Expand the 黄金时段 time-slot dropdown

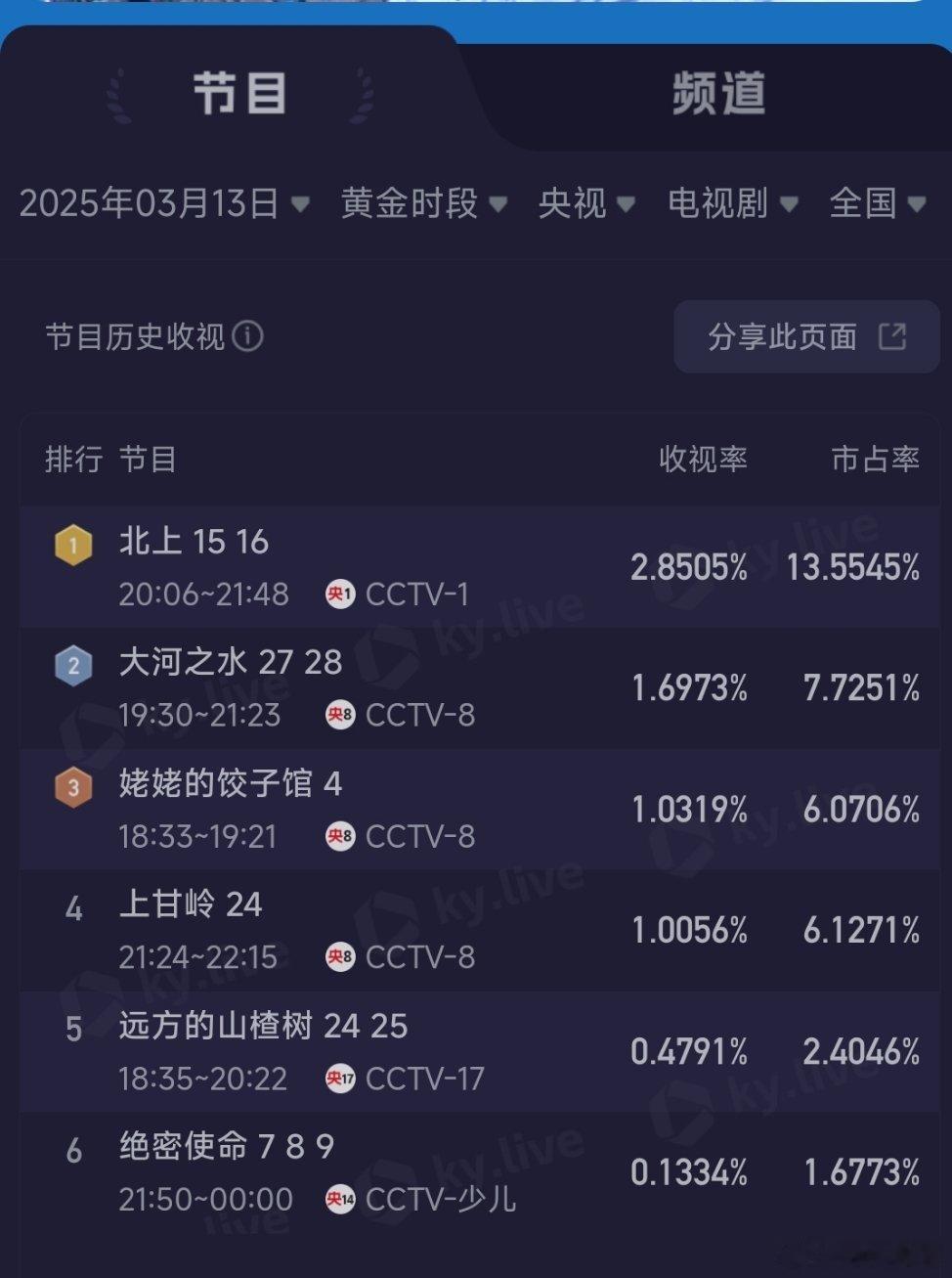click(x=420, y=204)
